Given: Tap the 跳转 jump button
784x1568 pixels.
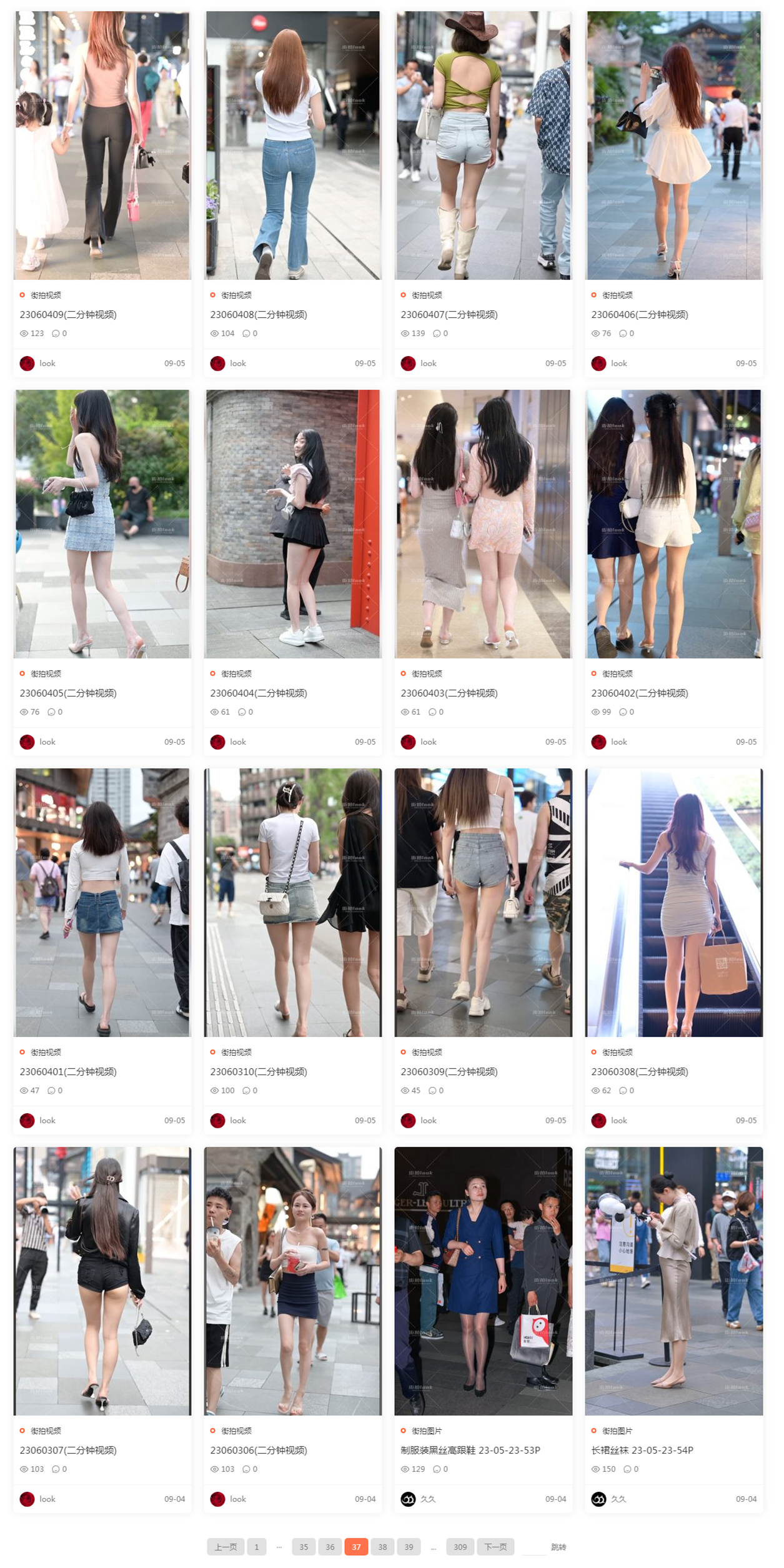Looking at the screenshot, I should (558, 1547).
